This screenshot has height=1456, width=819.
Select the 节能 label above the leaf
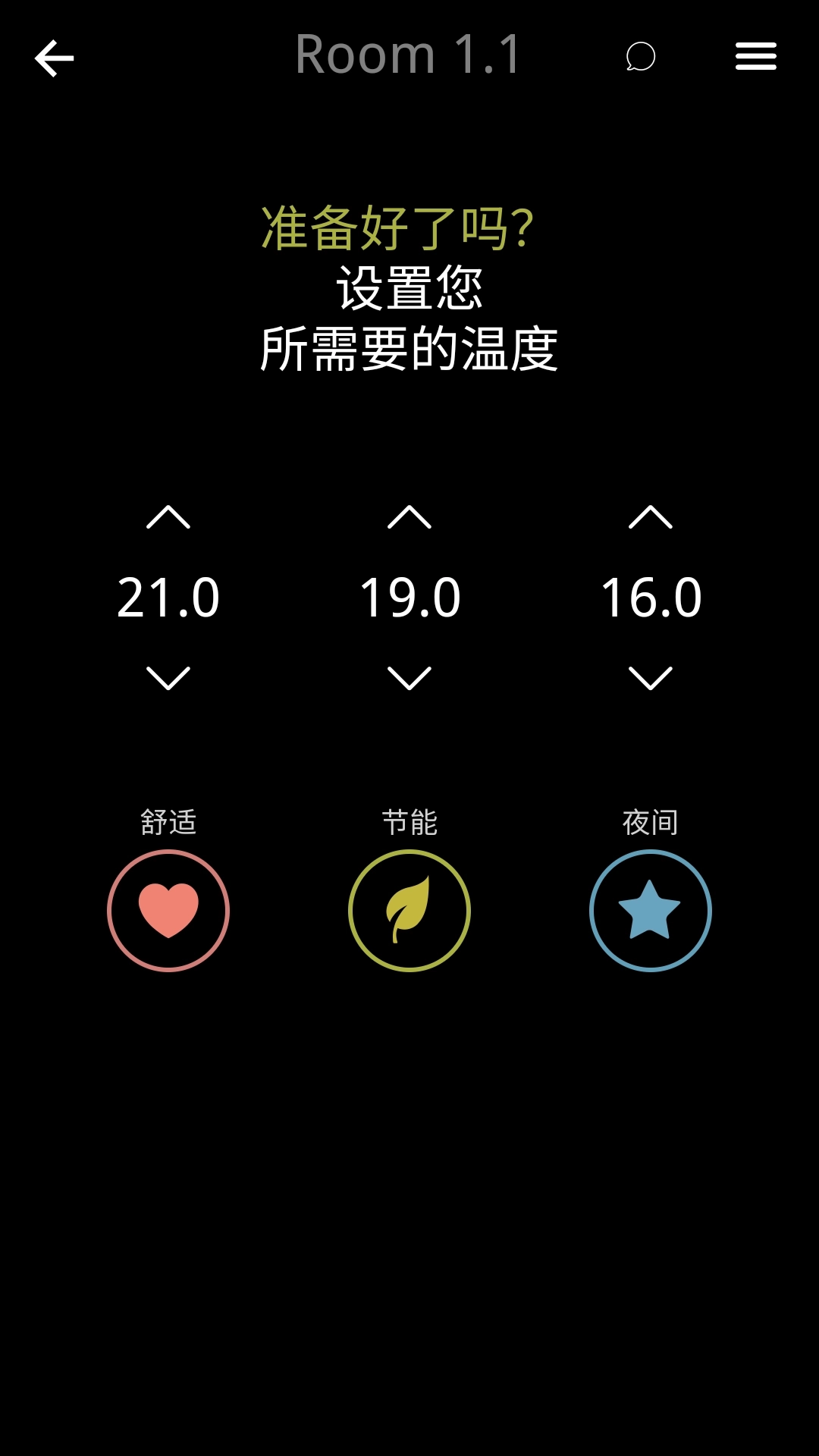[x=409, y=820]
